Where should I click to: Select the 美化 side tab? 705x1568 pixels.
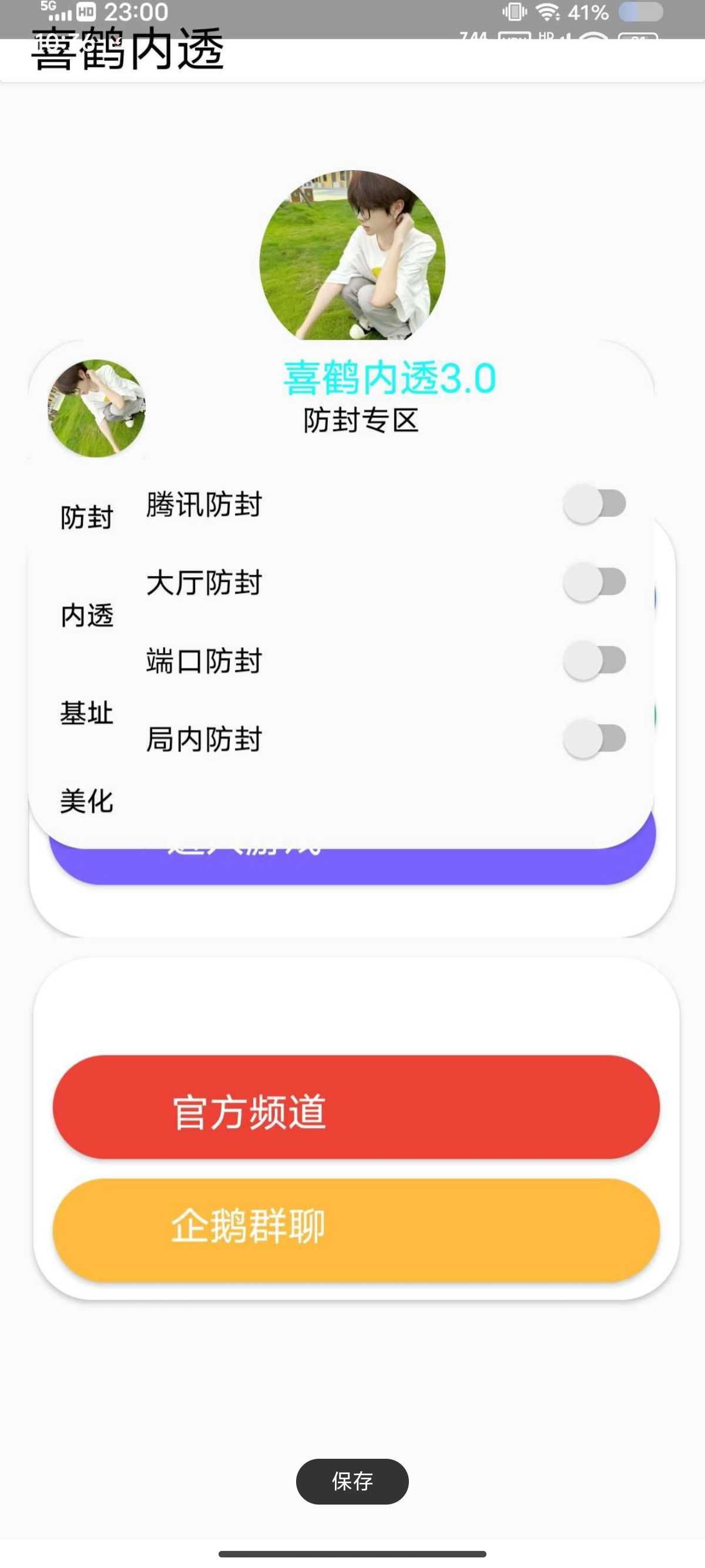[86, 800]
